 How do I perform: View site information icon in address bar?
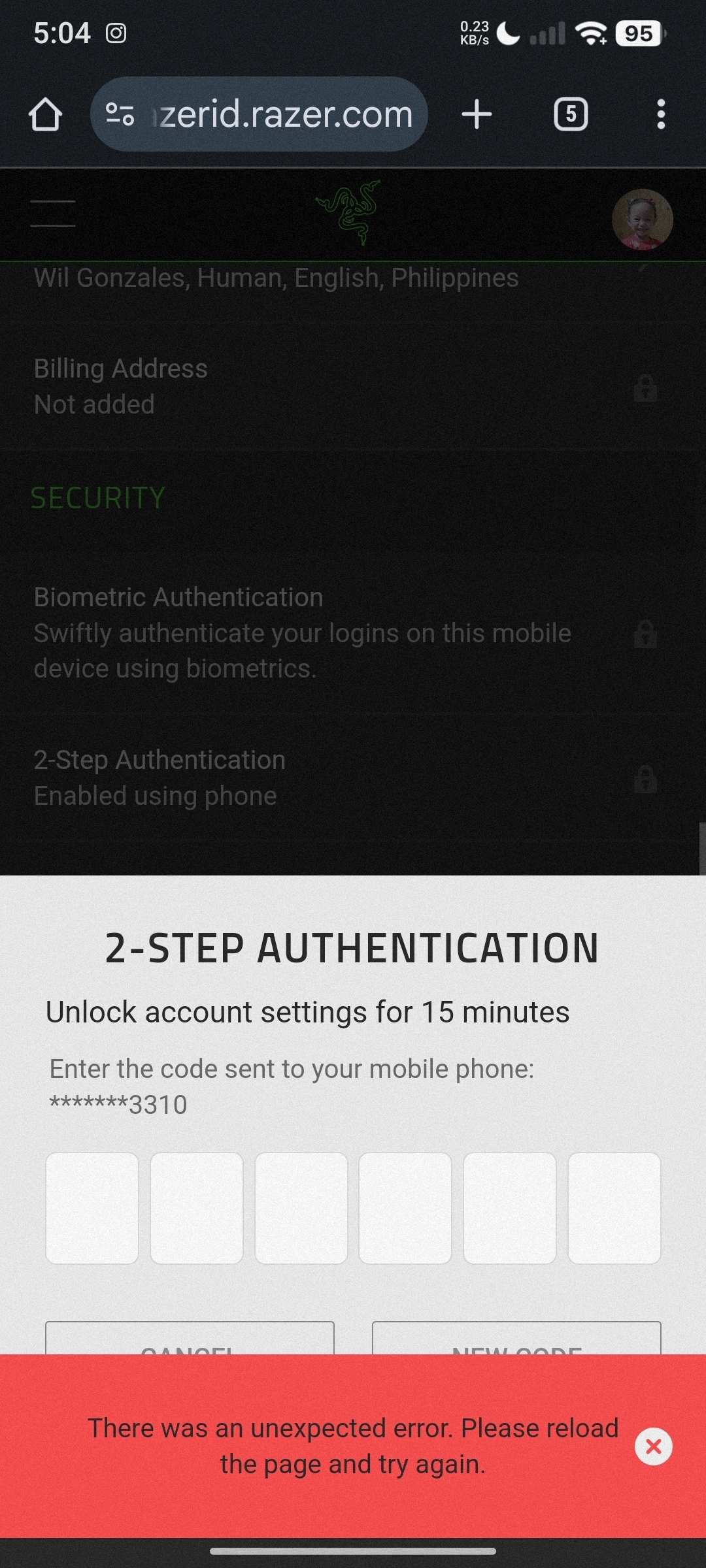[x=120, y=114]
